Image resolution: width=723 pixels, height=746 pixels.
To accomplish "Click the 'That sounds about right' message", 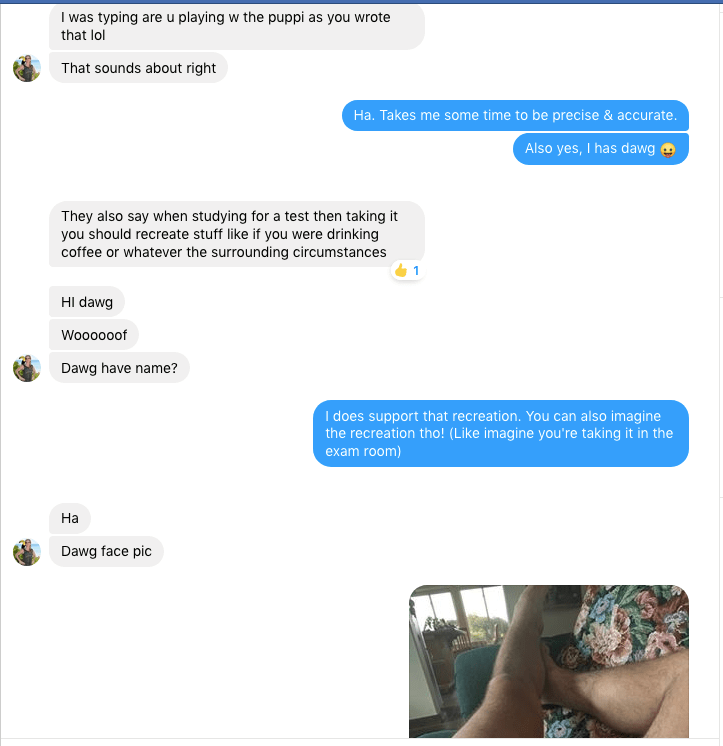I will point(138,68).
